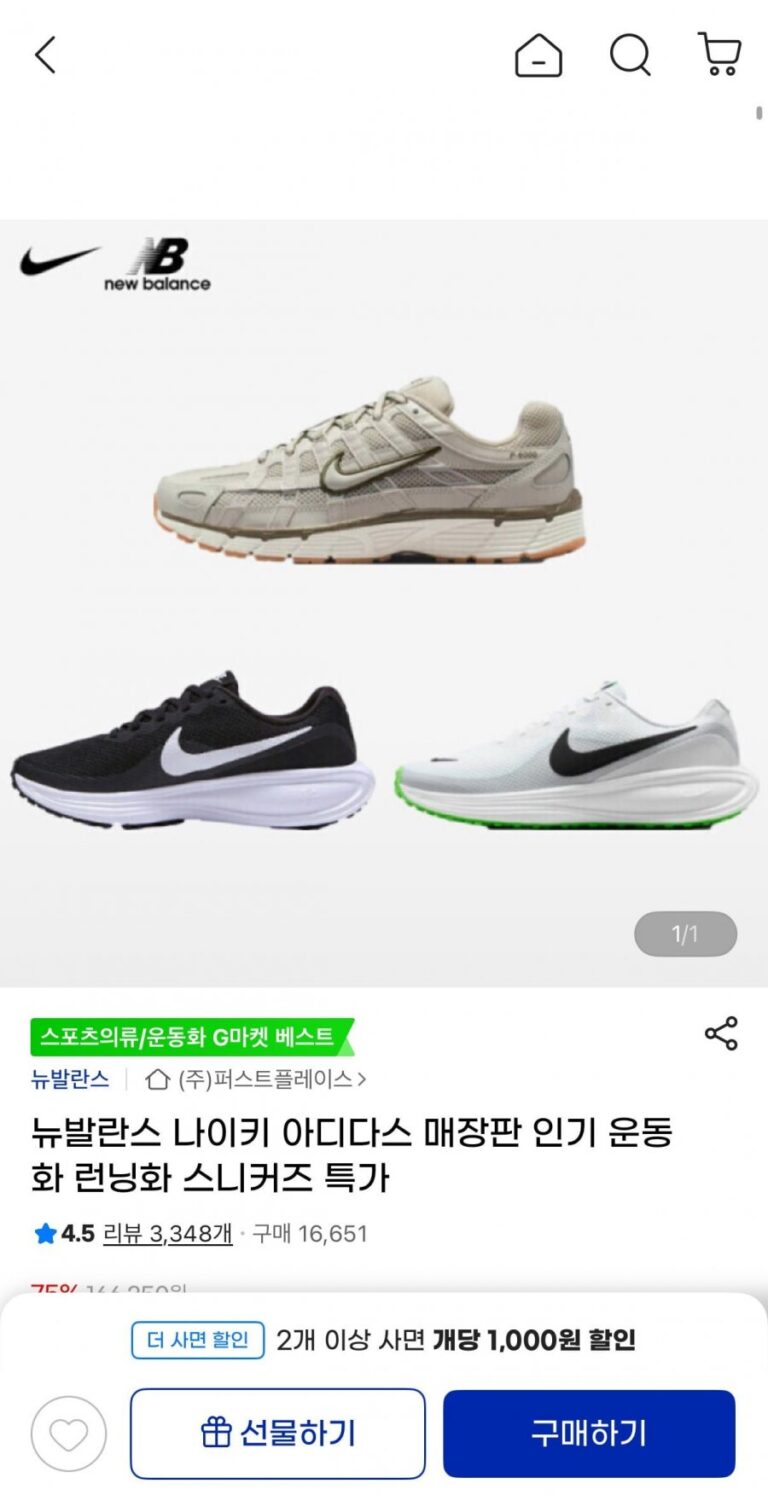Tap the 구매하기 buy button

click(589, 1433)
